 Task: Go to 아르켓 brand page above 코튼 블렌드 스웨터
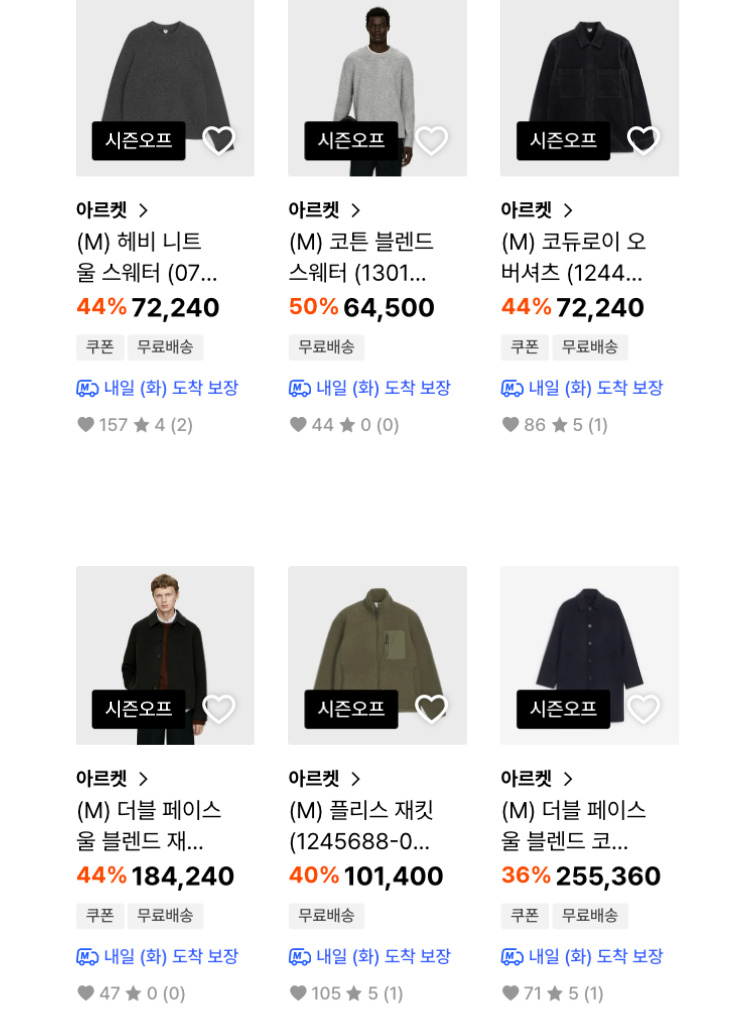coord(324,210)
